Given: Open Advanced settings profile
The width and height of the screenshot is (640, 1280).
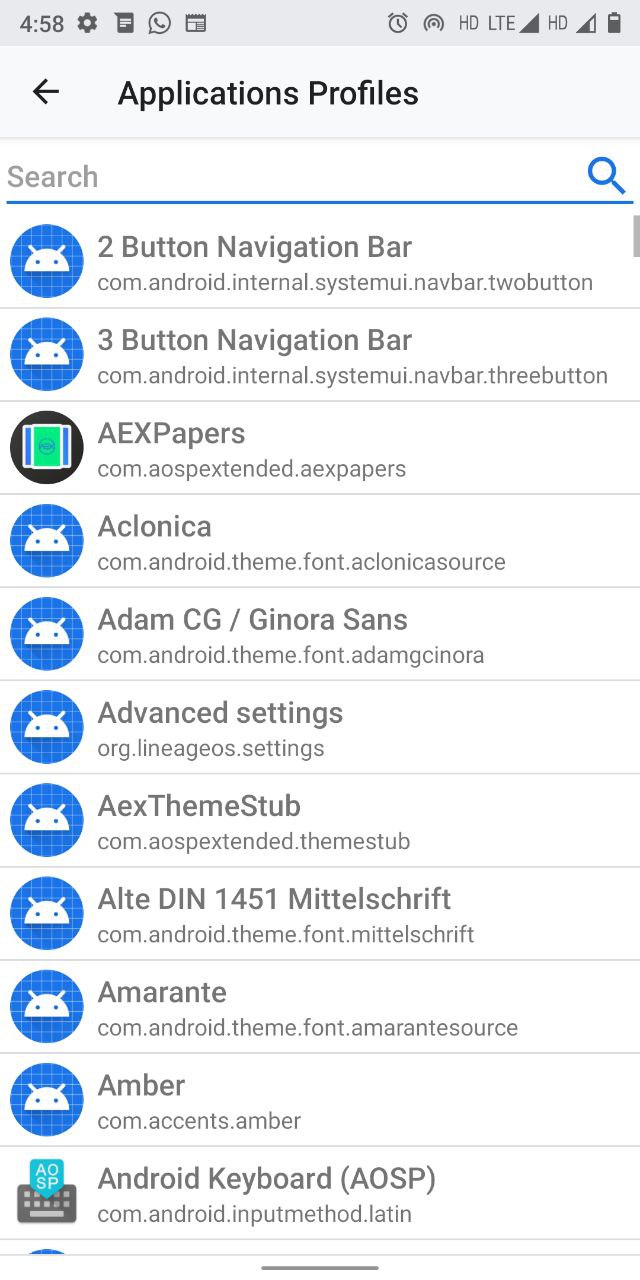Looking at the screenshot, I should click(x=320, y=727).
